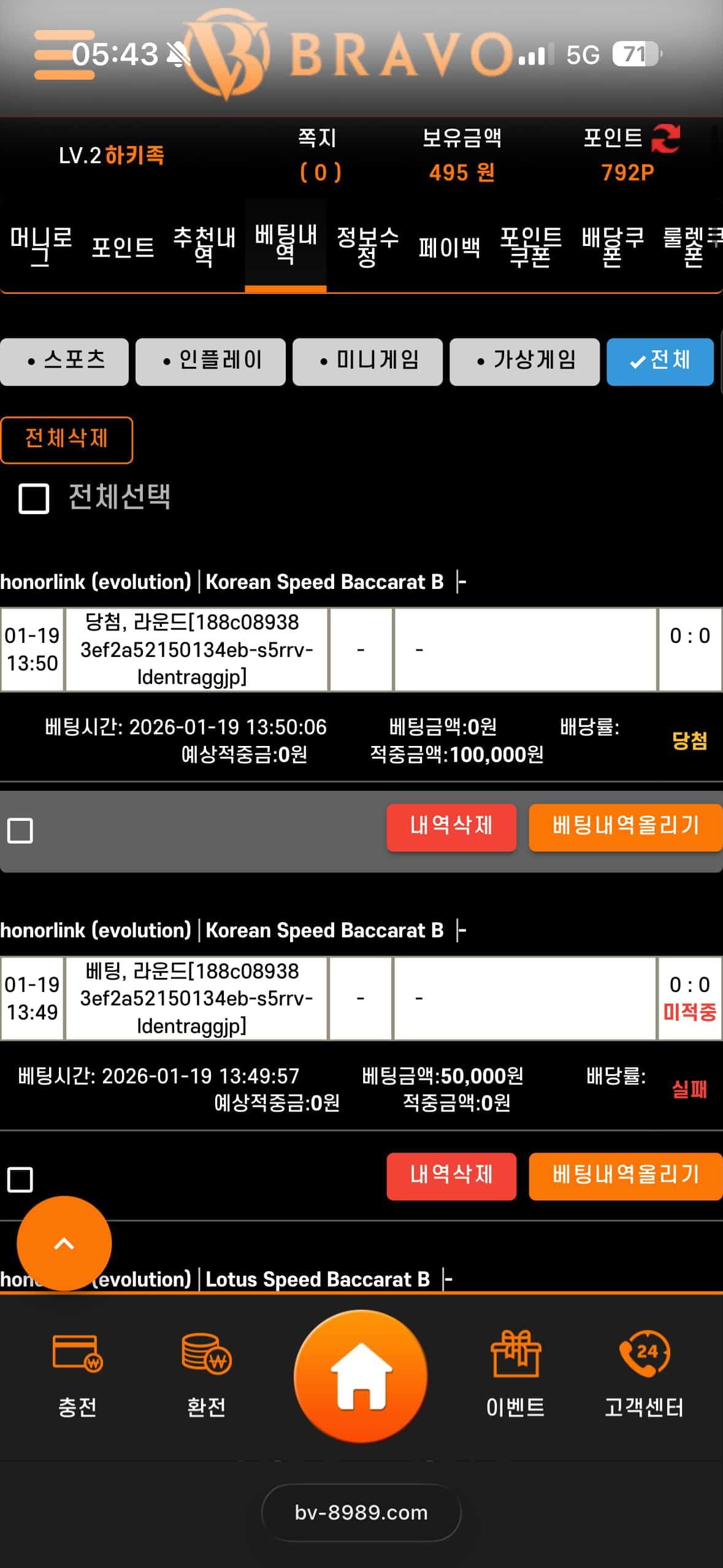Delete the 13:50 winning bet record
Screen dimensions: 723x1568
pyautogui.click(x=451, y=827)
